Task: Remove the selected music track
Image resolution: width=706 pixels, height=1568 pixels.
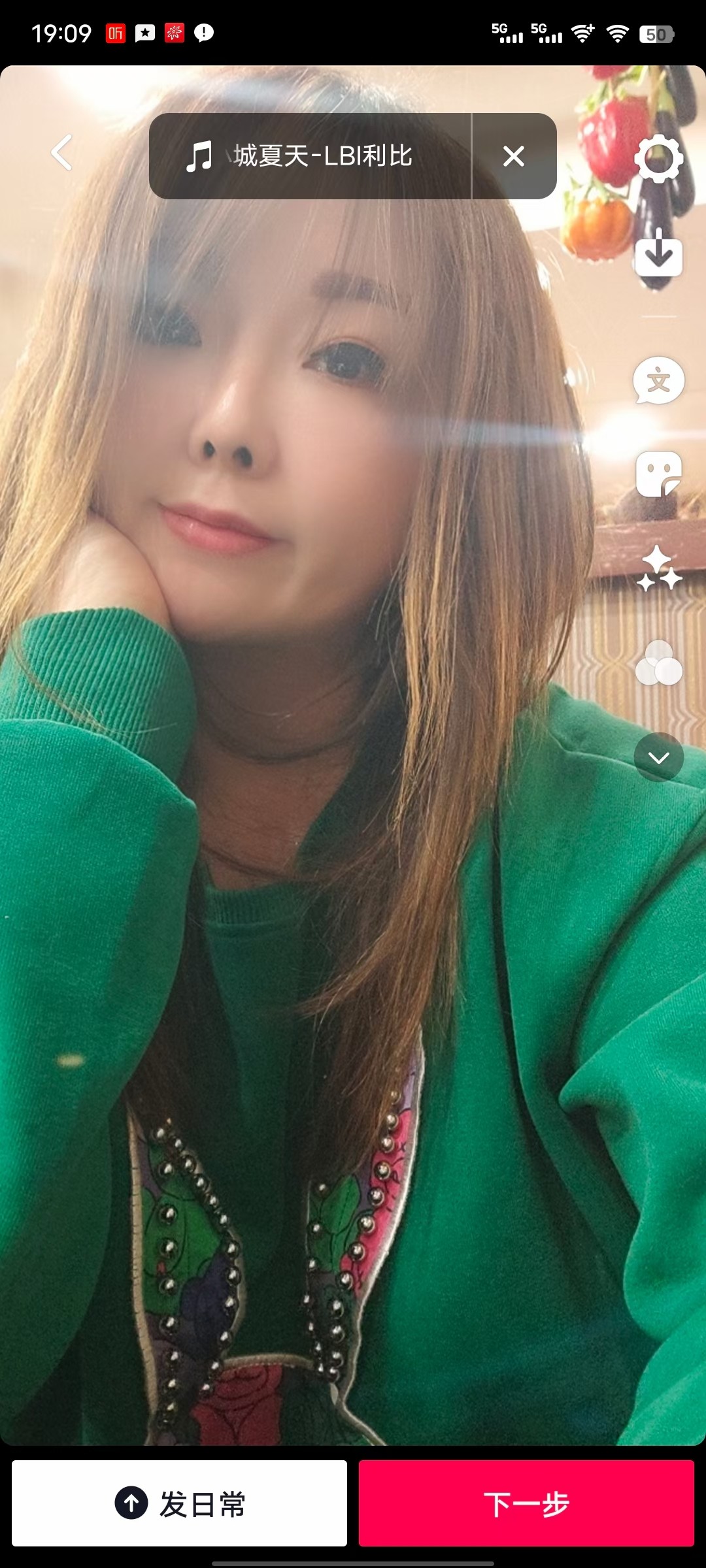Action: 514,156
